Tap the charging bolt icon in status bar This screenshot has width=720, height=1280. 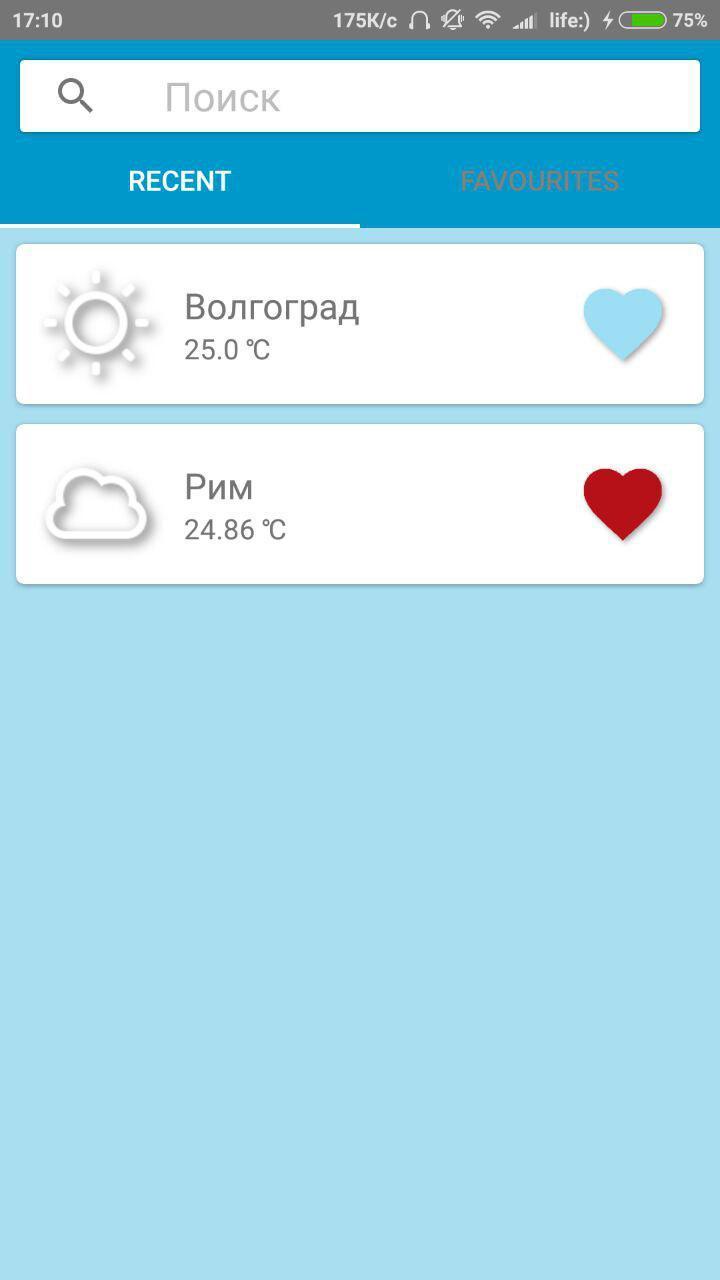tap(607, 18)
